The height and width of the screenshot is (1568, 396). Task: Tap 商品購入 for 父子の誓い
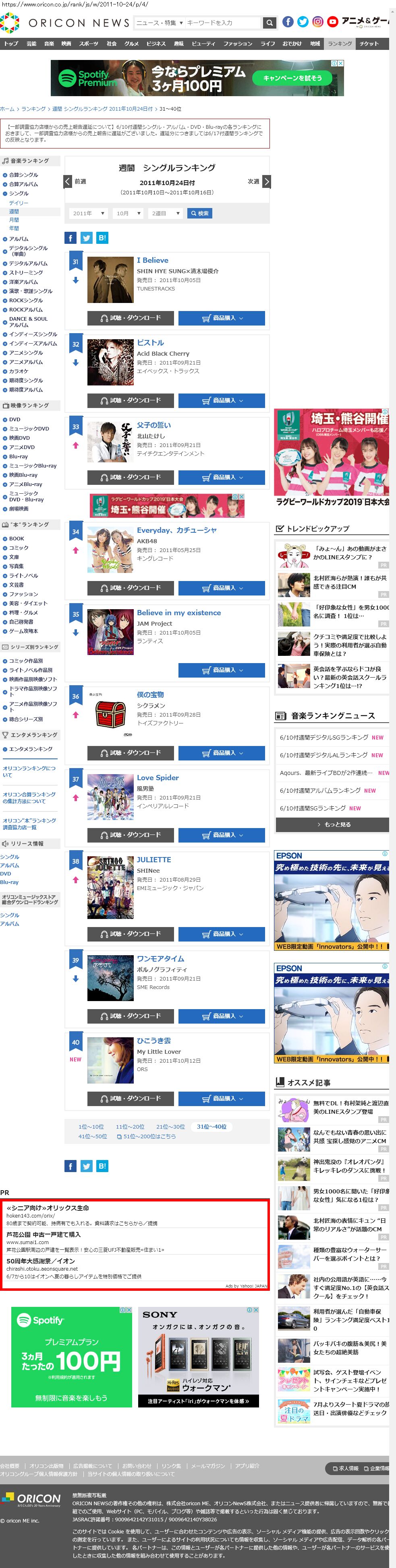tap(222, 477)
